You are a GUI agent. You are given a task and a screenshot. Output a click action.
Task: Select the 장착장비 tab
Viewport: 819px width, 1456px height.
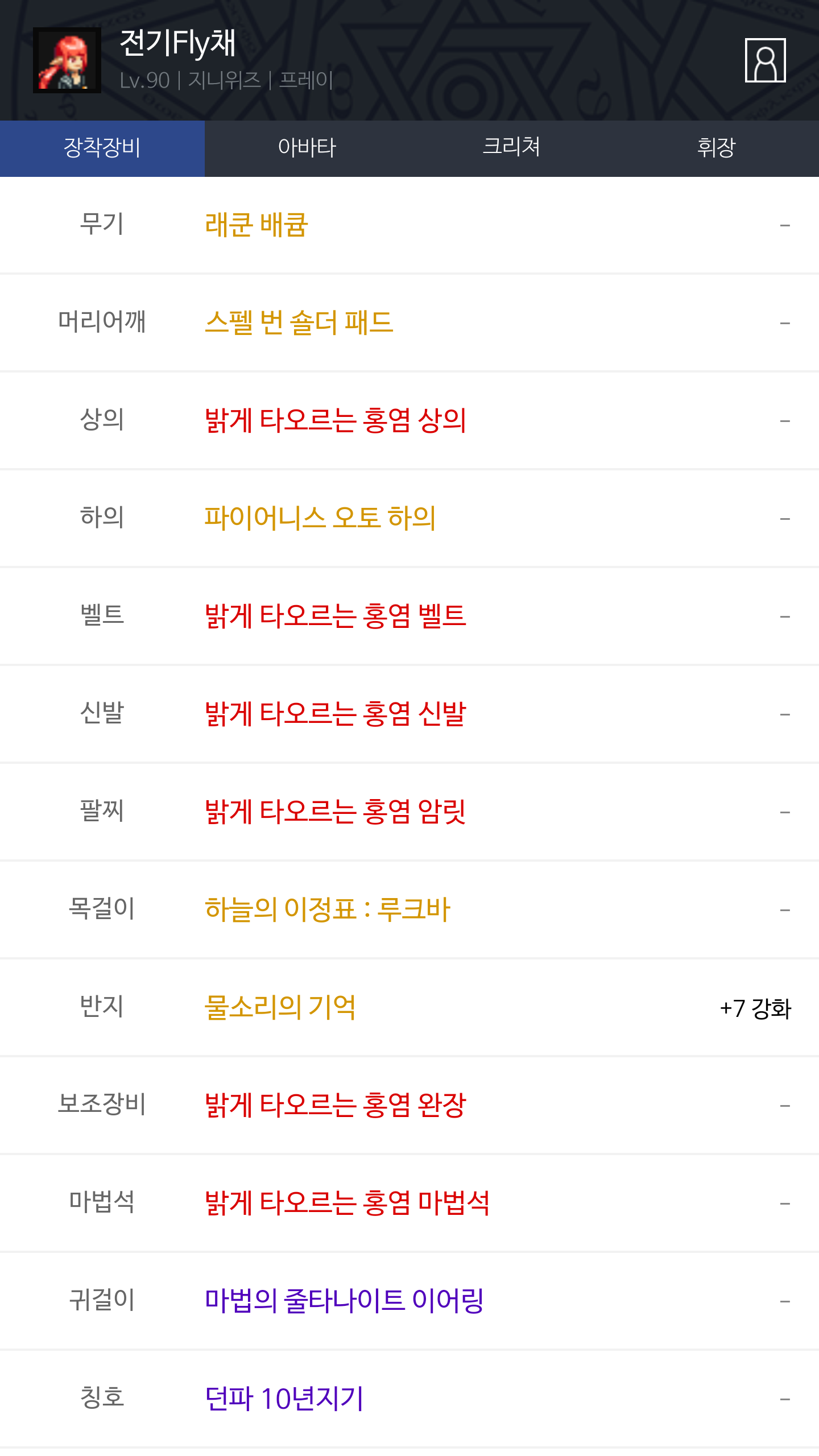[102, 148]
